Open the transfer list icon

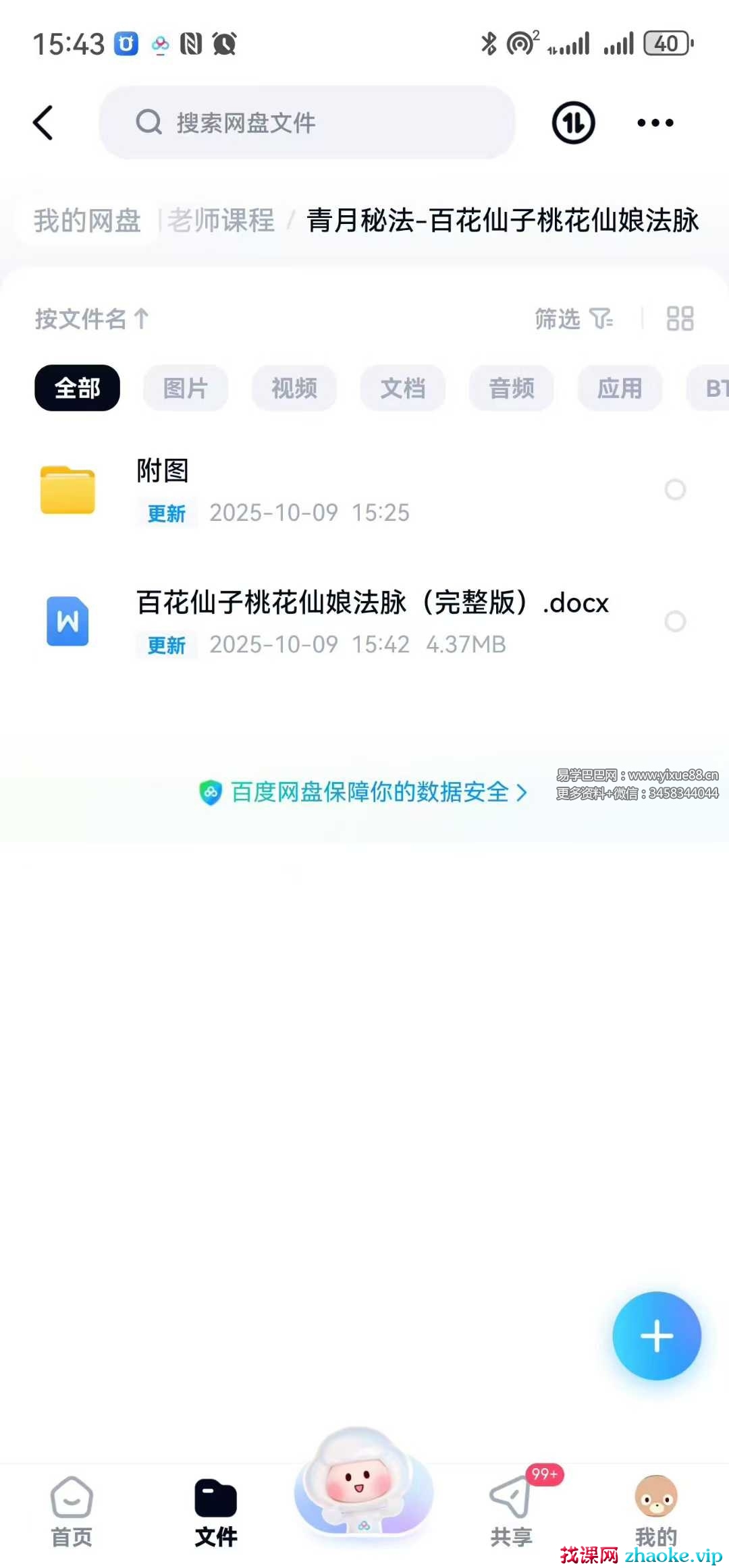pos(573,123)
